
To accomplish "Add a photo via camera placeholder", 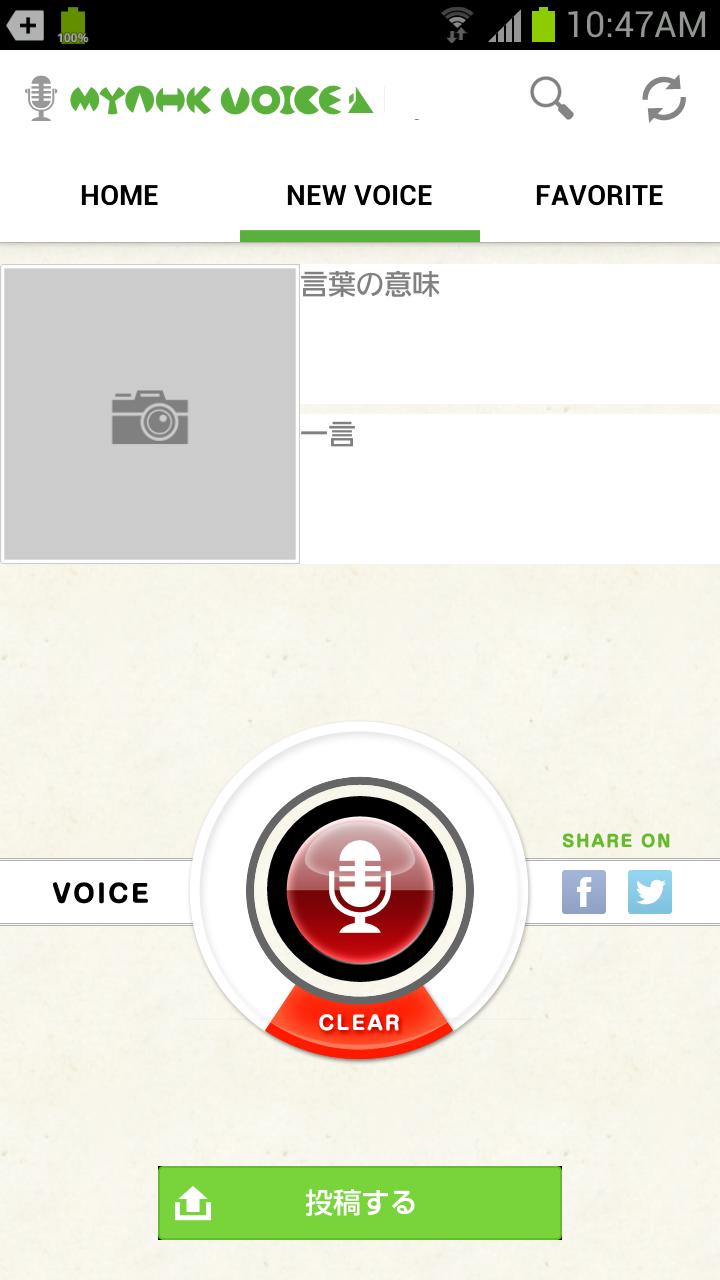I will click(x=150, y=414).
